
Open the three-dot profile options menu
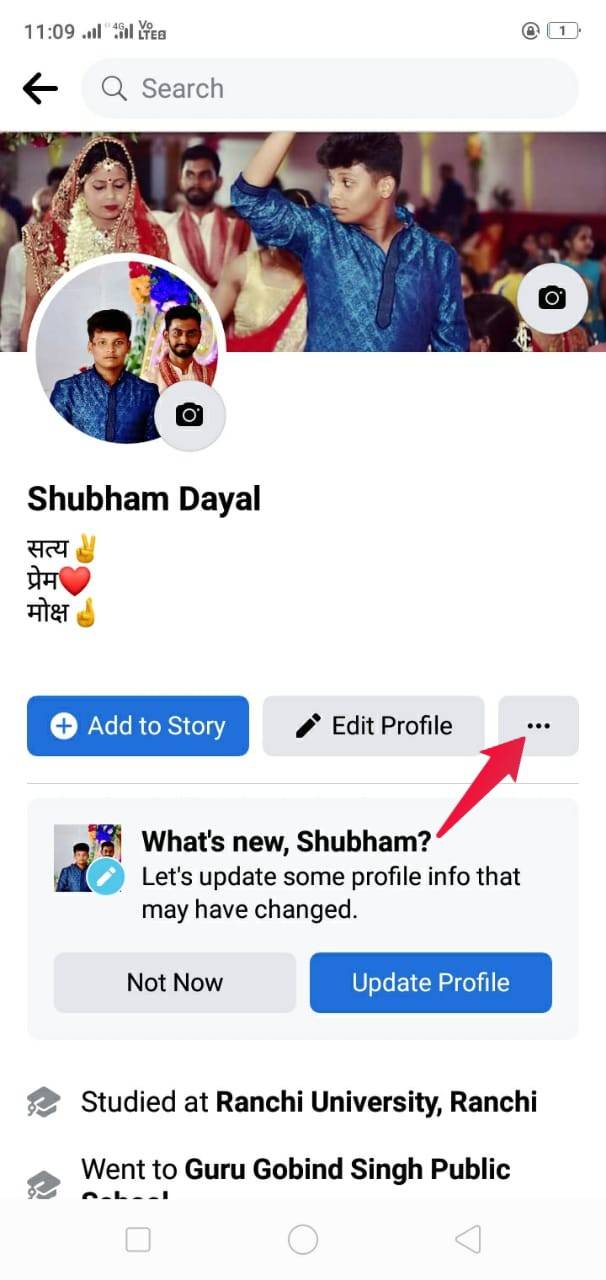point(538,726)
